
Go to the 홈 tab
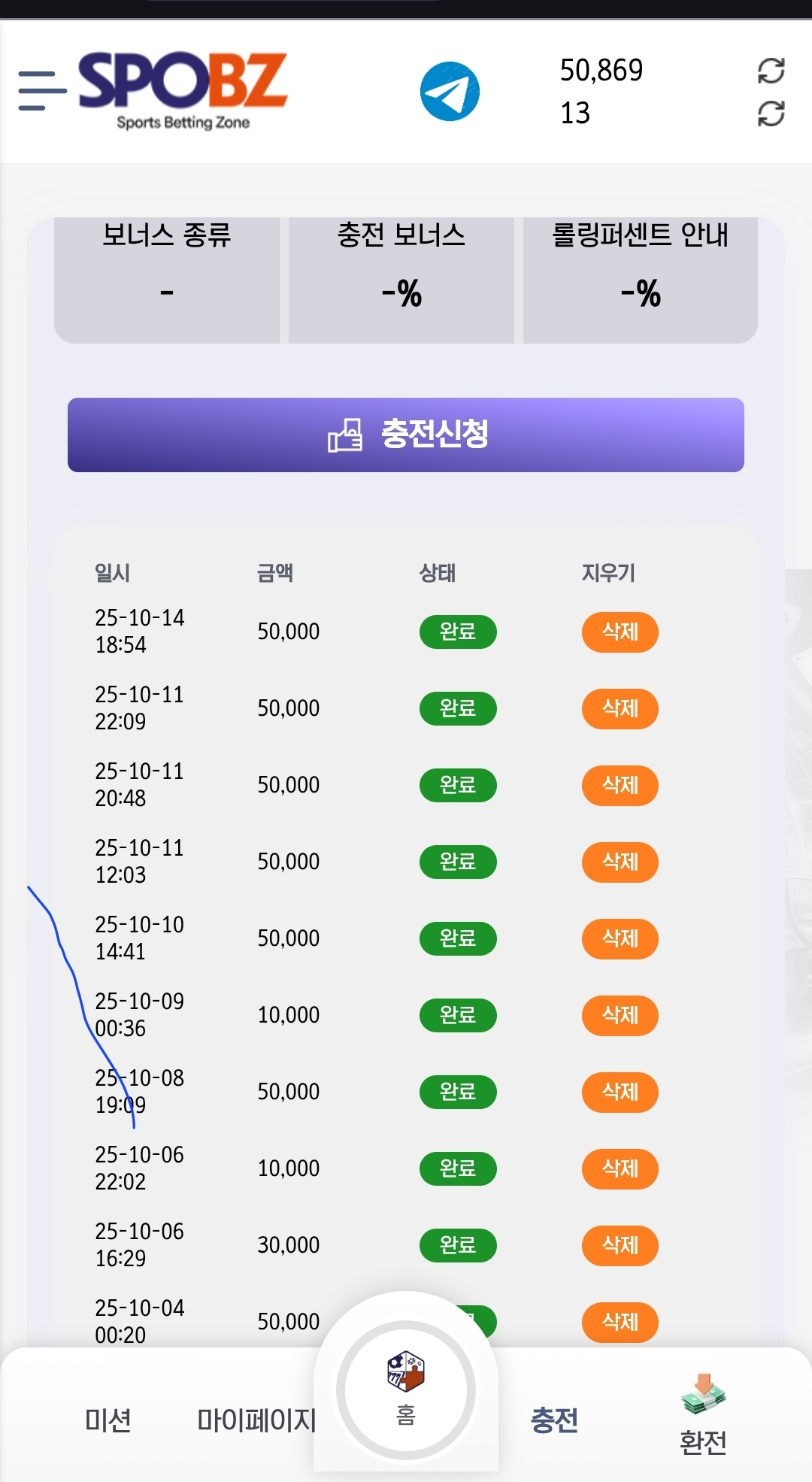(x=406, y=1391)
